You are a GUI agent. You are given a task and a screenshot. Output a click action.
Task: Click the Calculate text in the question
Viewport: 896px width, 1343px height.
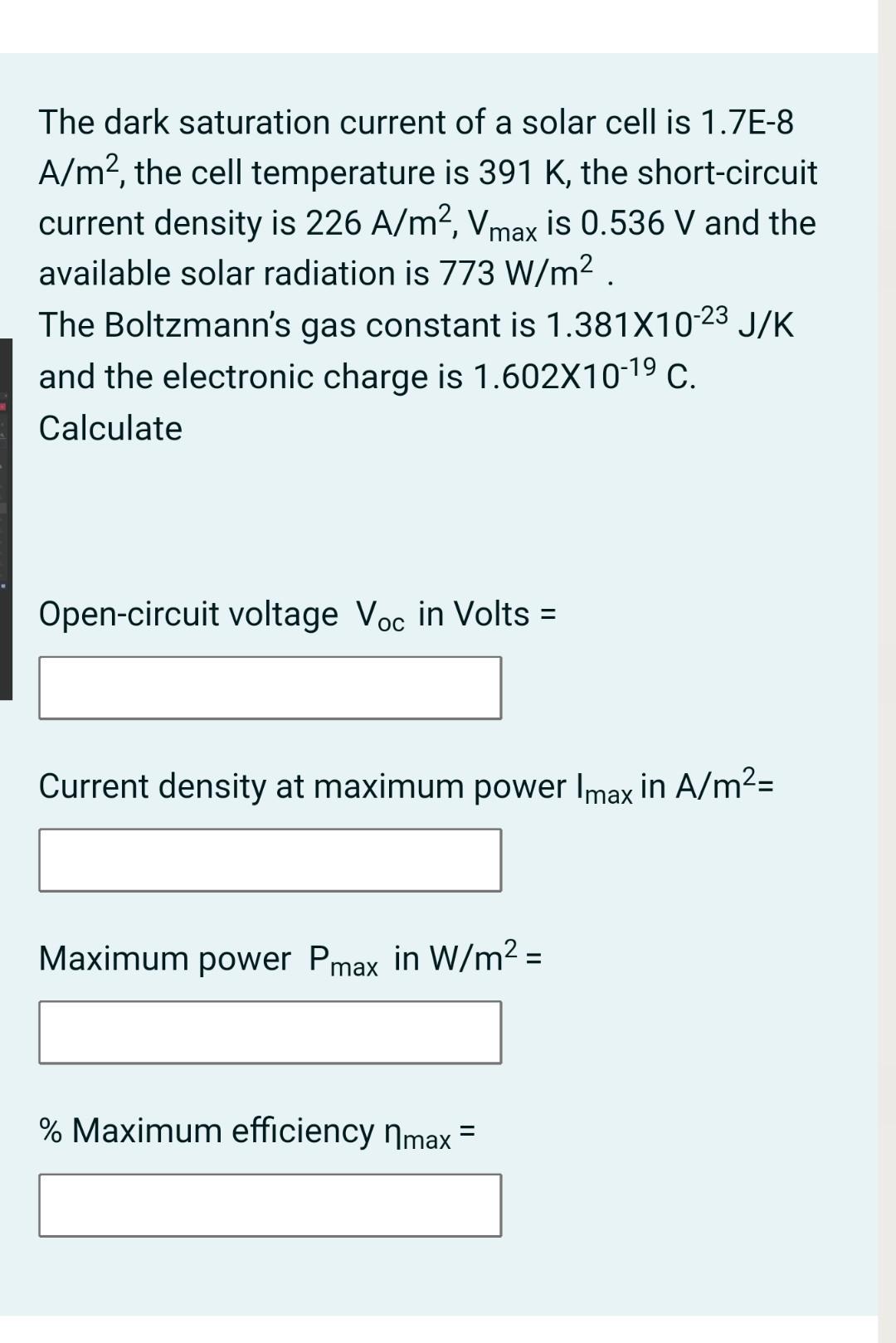click(110, 428)
